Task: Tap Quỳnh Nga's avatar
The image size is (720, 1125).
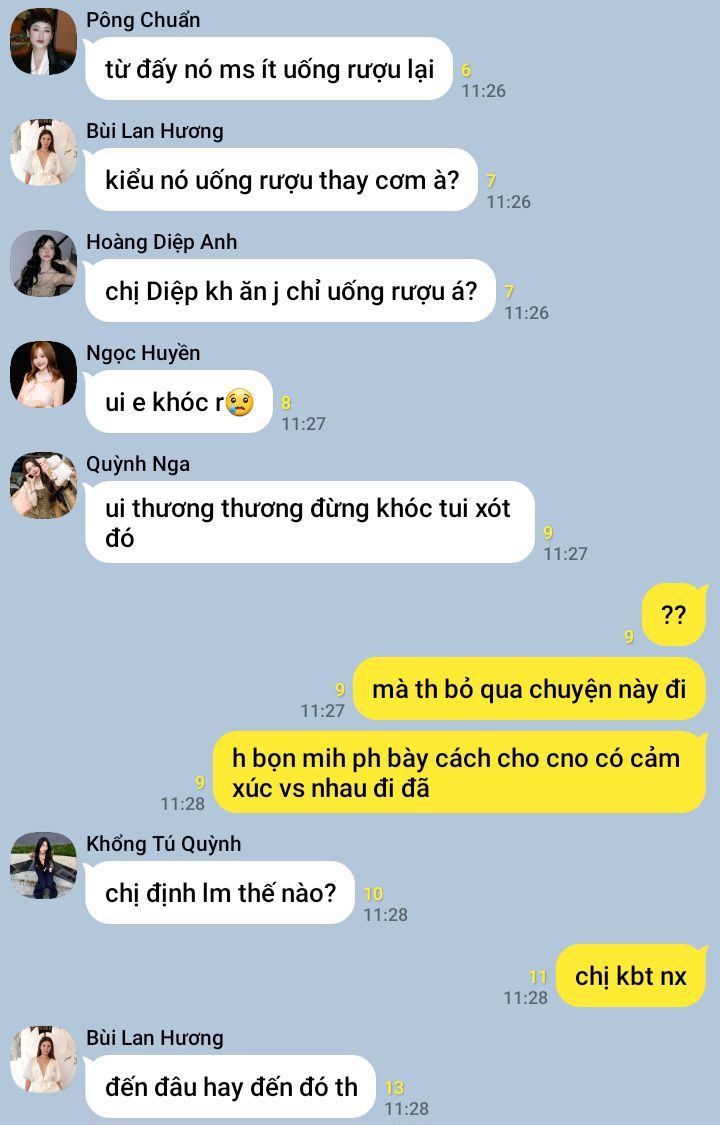Action: (43, 485)
